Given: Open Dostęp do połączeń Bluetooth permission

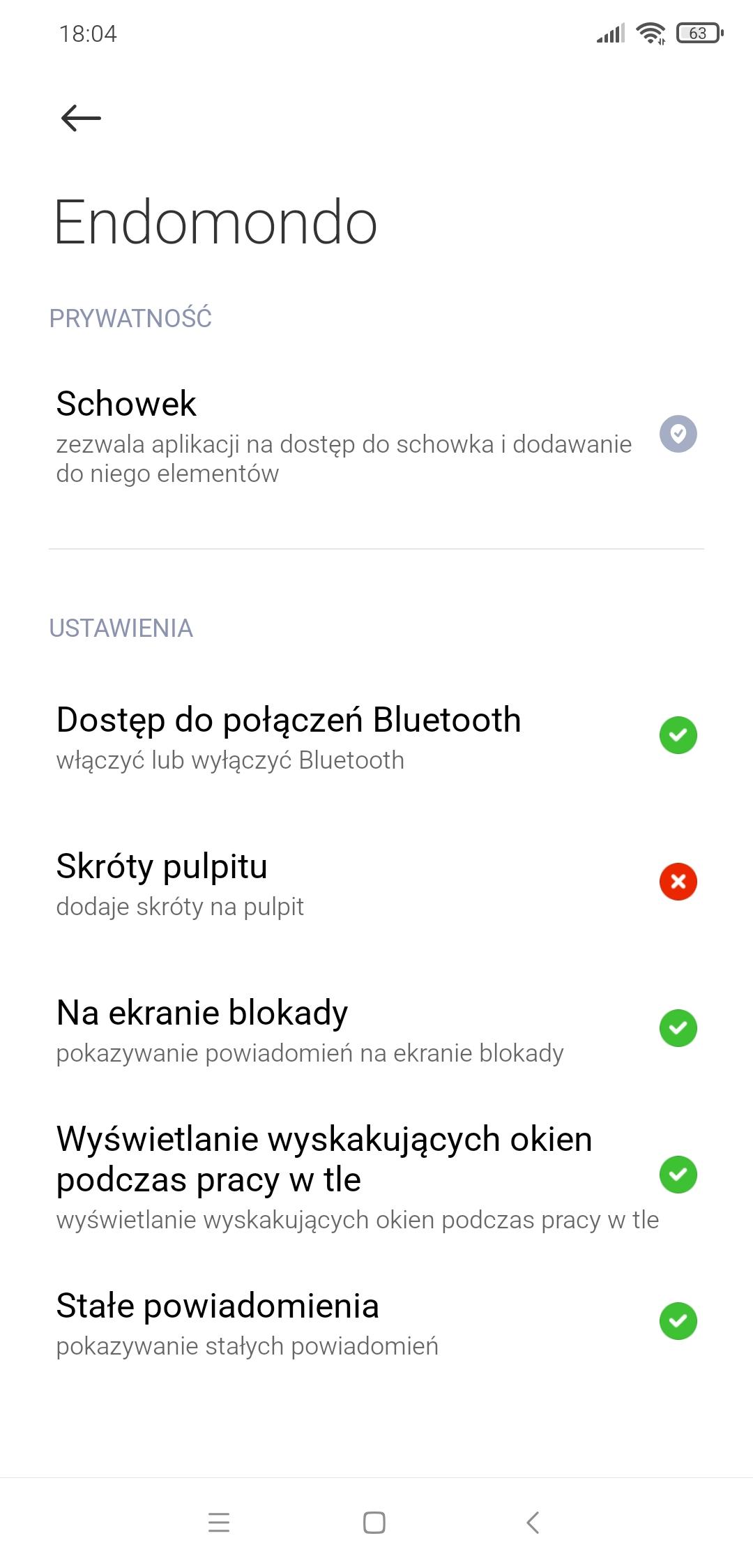Looking at the screenshot, I should click(x=376, y=737).
